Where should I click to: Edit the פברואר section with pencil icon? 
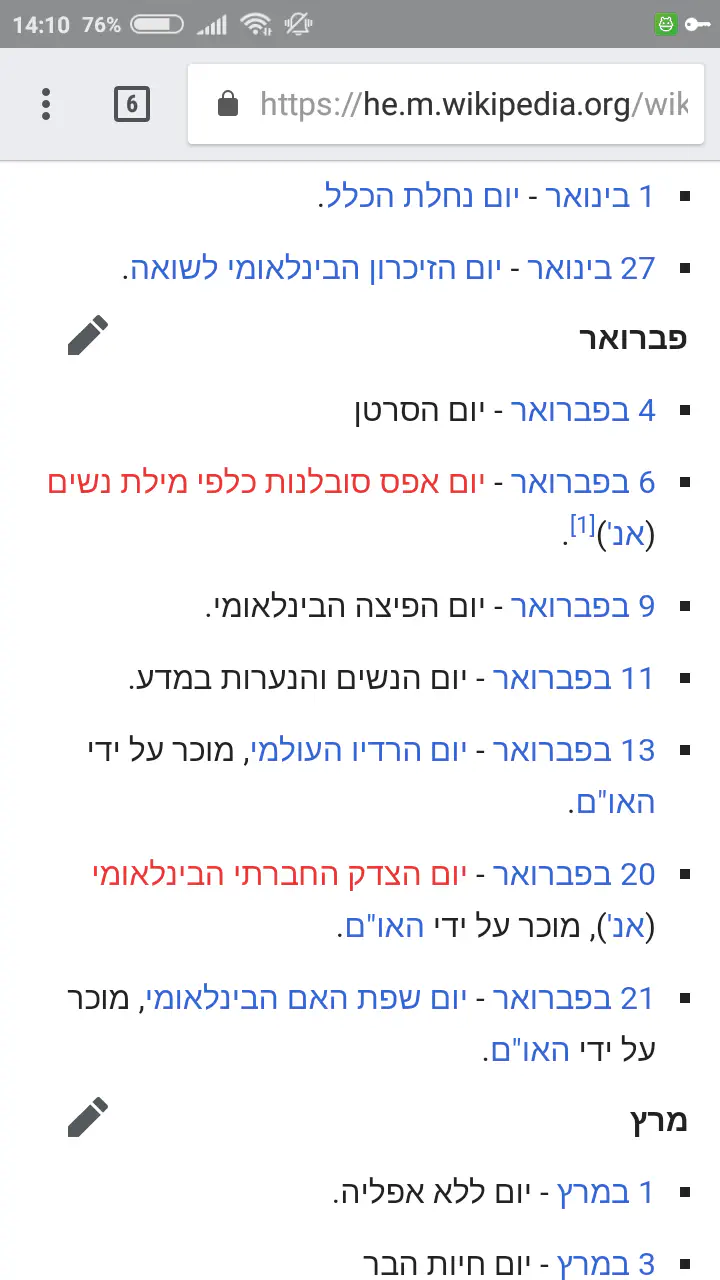88,336
